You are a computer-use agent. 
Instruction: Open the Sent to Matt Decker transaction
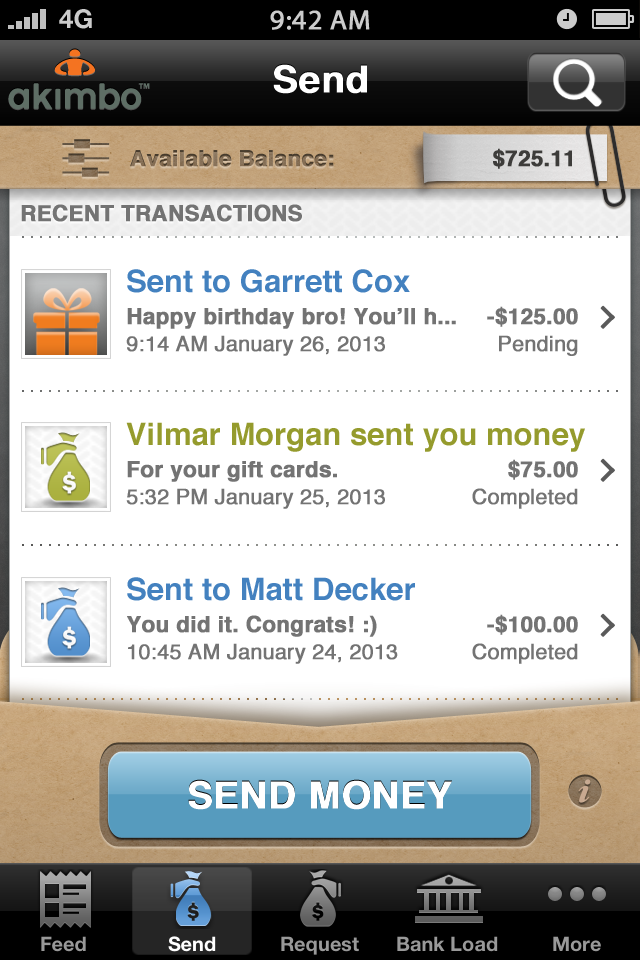(320, 622)
